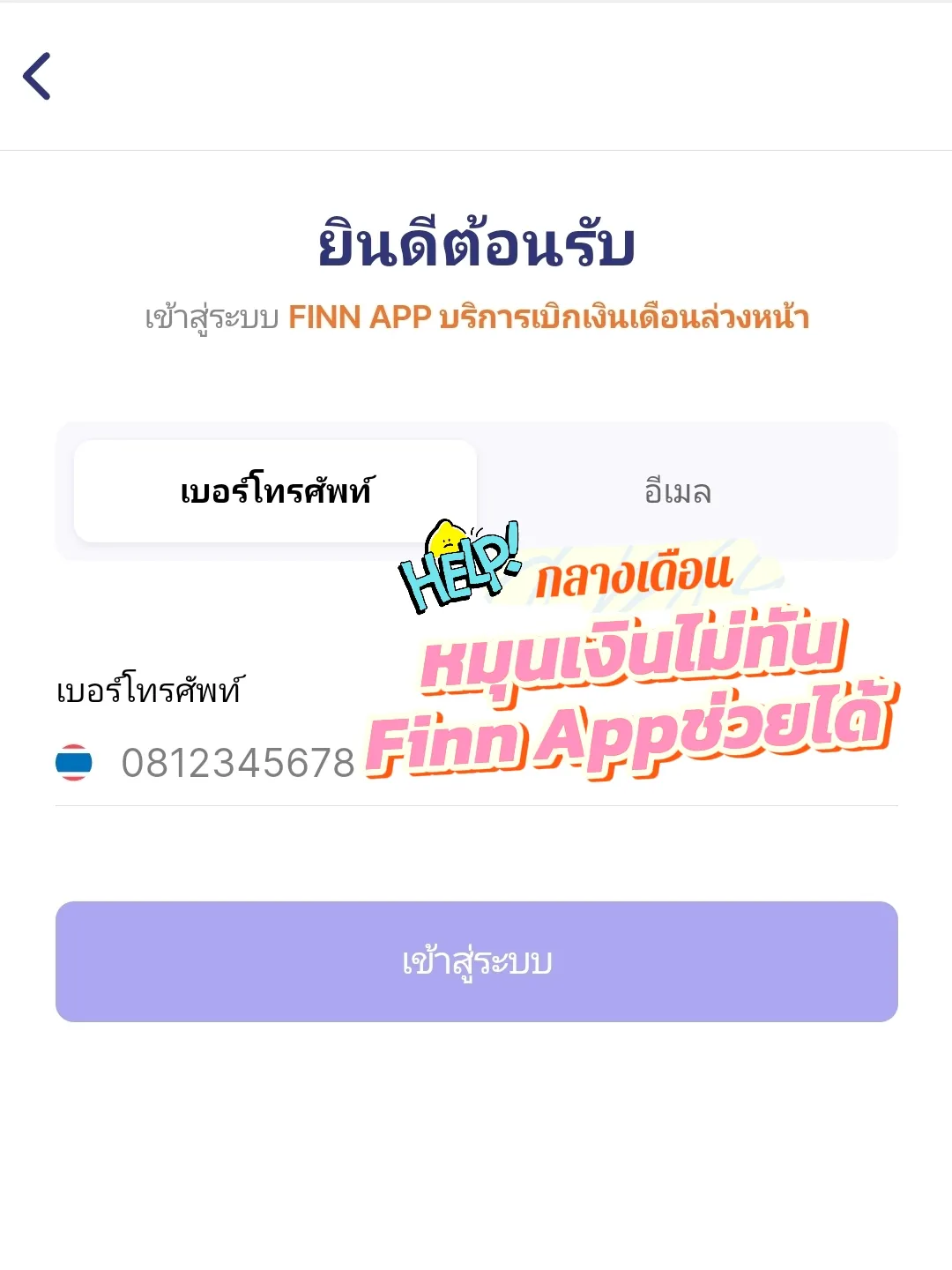
Task: Click the tab switcher container bar
Action: coord(476,490)
